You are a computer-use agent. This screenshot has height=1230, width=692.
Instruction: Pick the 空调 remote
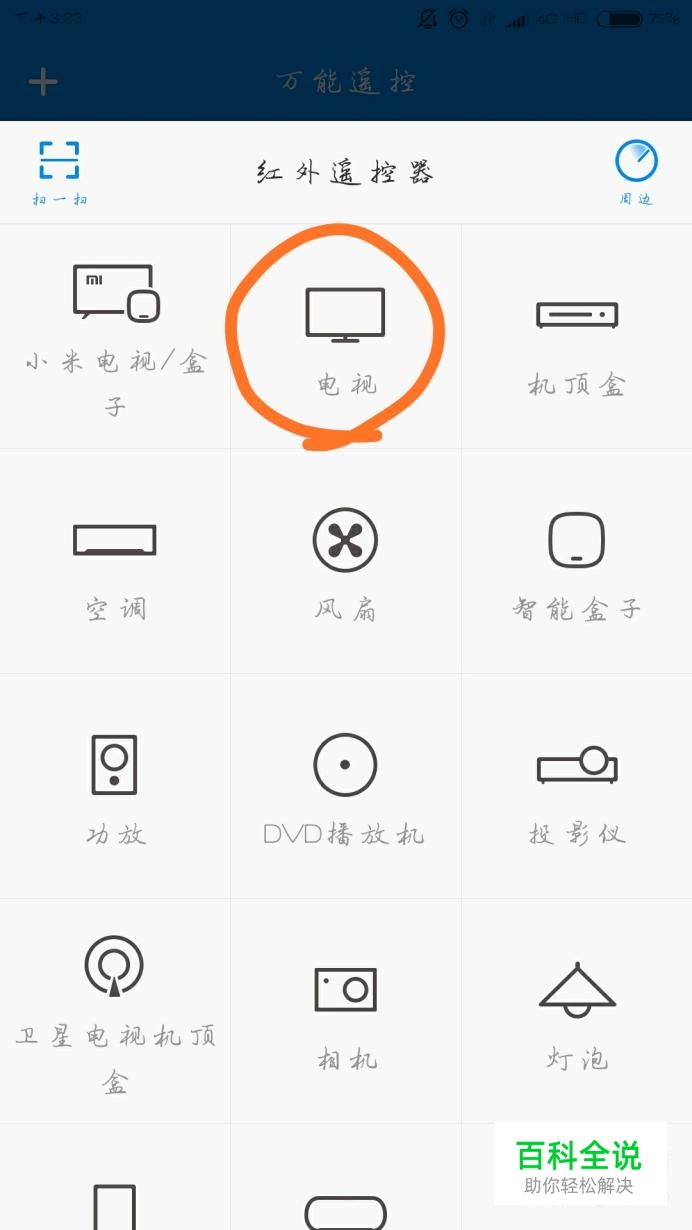pos(115,561)
